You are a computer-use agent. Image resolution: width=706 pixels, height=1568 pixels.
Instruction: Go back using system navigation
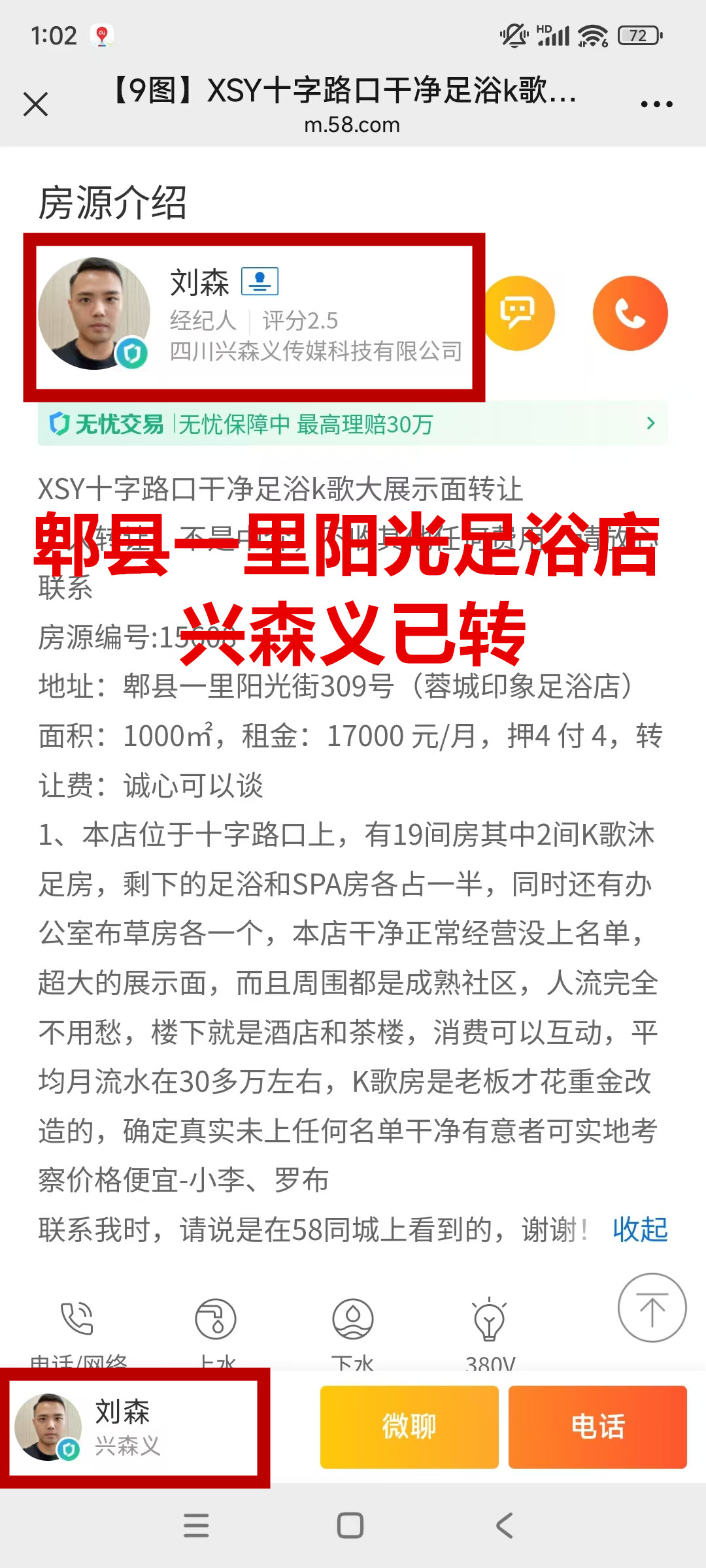505,1526
